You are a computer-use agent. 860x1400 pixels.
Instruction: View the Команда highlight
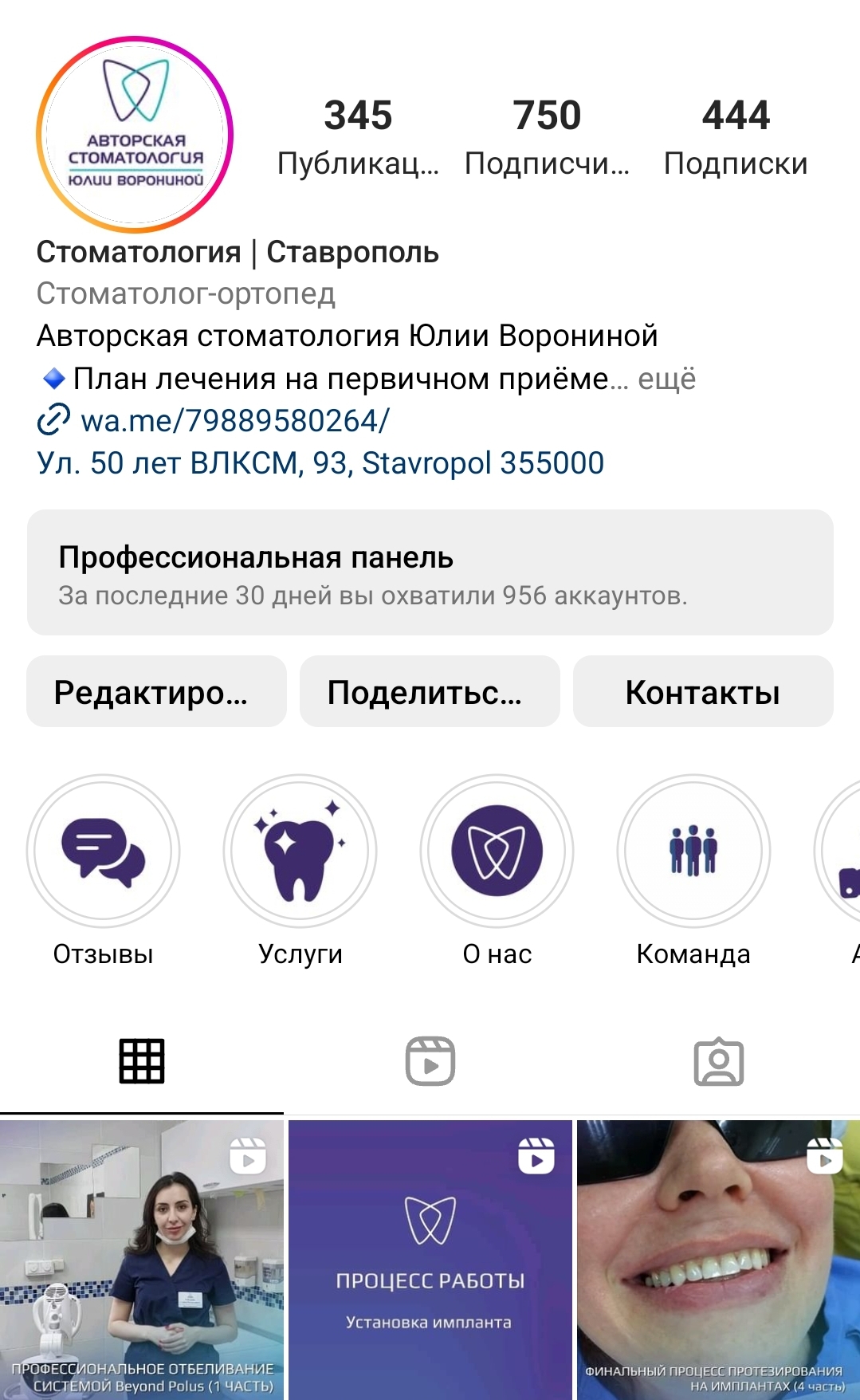[693, 851]
